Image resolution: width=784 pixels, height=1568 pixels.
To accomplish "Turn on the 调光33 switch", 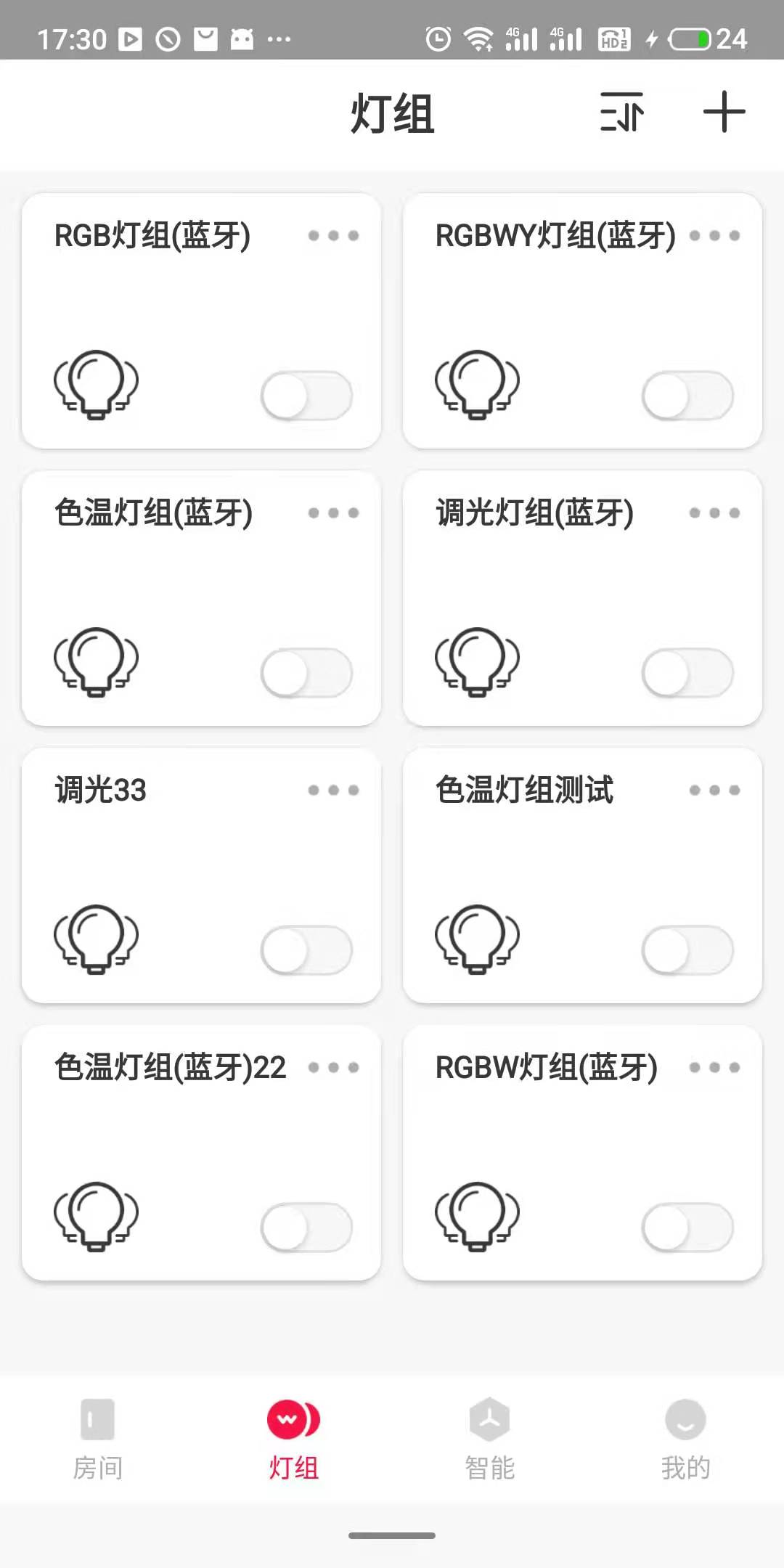I will point(306,951).
